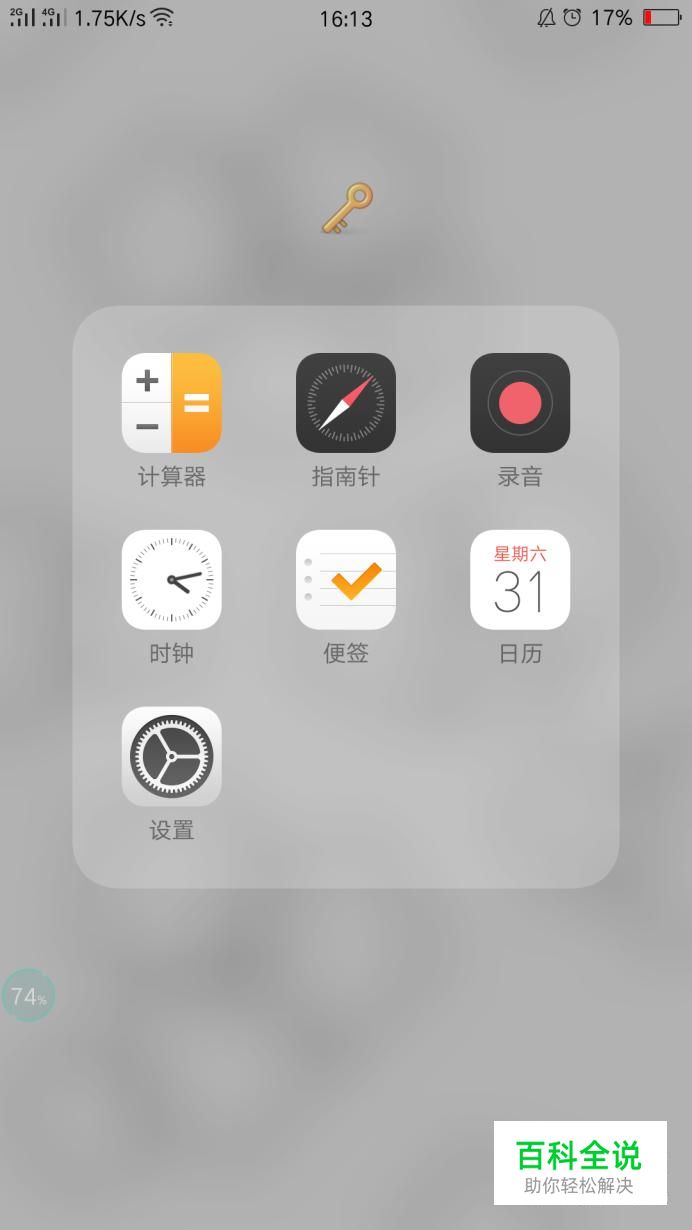The width and height of the screenshot is (692, 1230).
Task: Open the 计算器 calculator app
Action: tap(171, 403)
